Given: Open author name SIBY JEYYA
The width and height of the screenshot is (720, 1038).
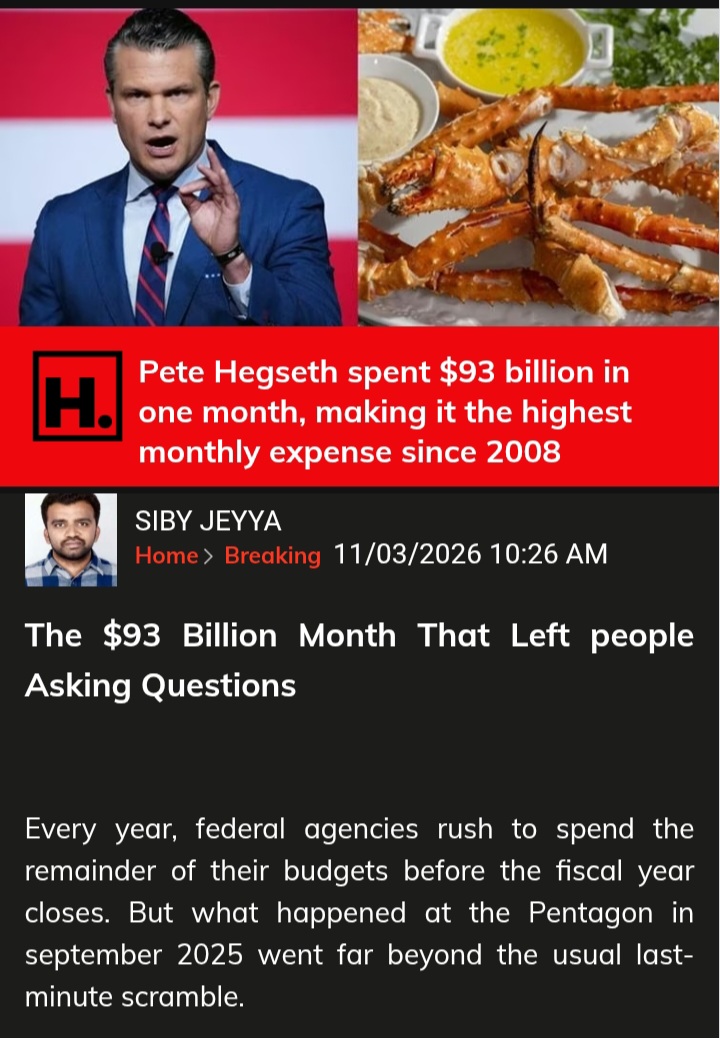Looking at the screenshot, I should (208, 522).
